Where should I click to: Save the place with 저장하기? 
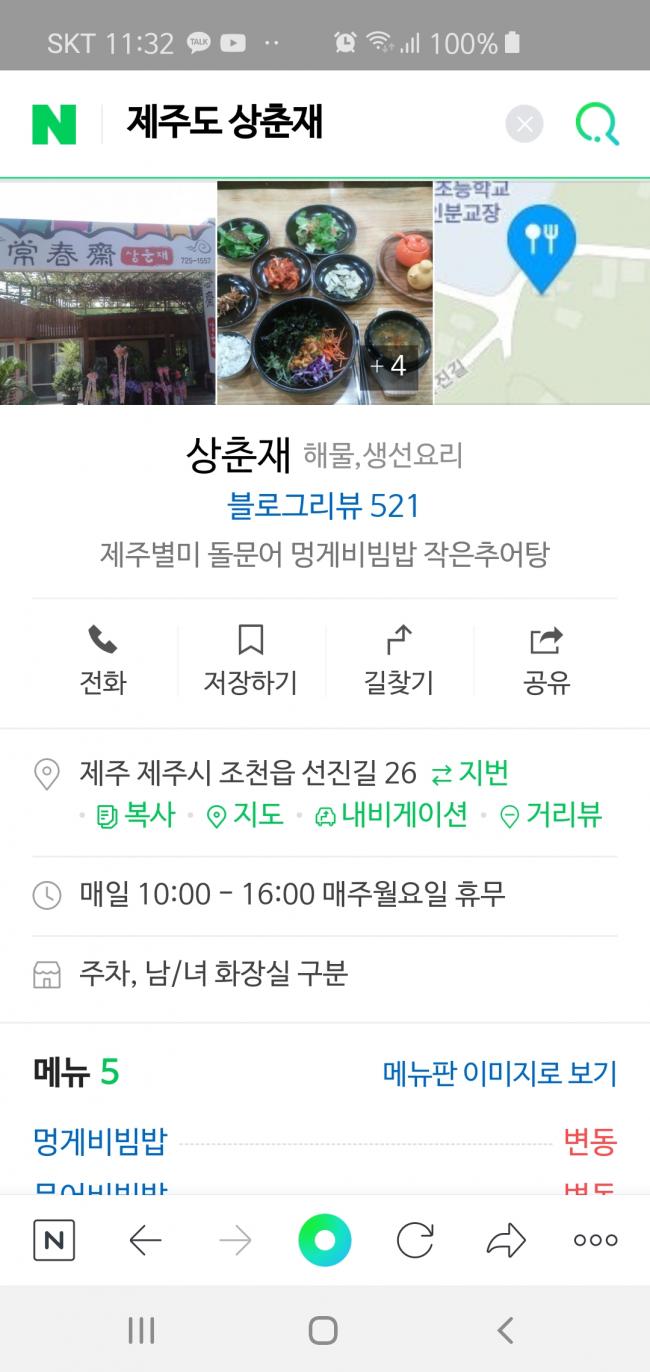251,661
